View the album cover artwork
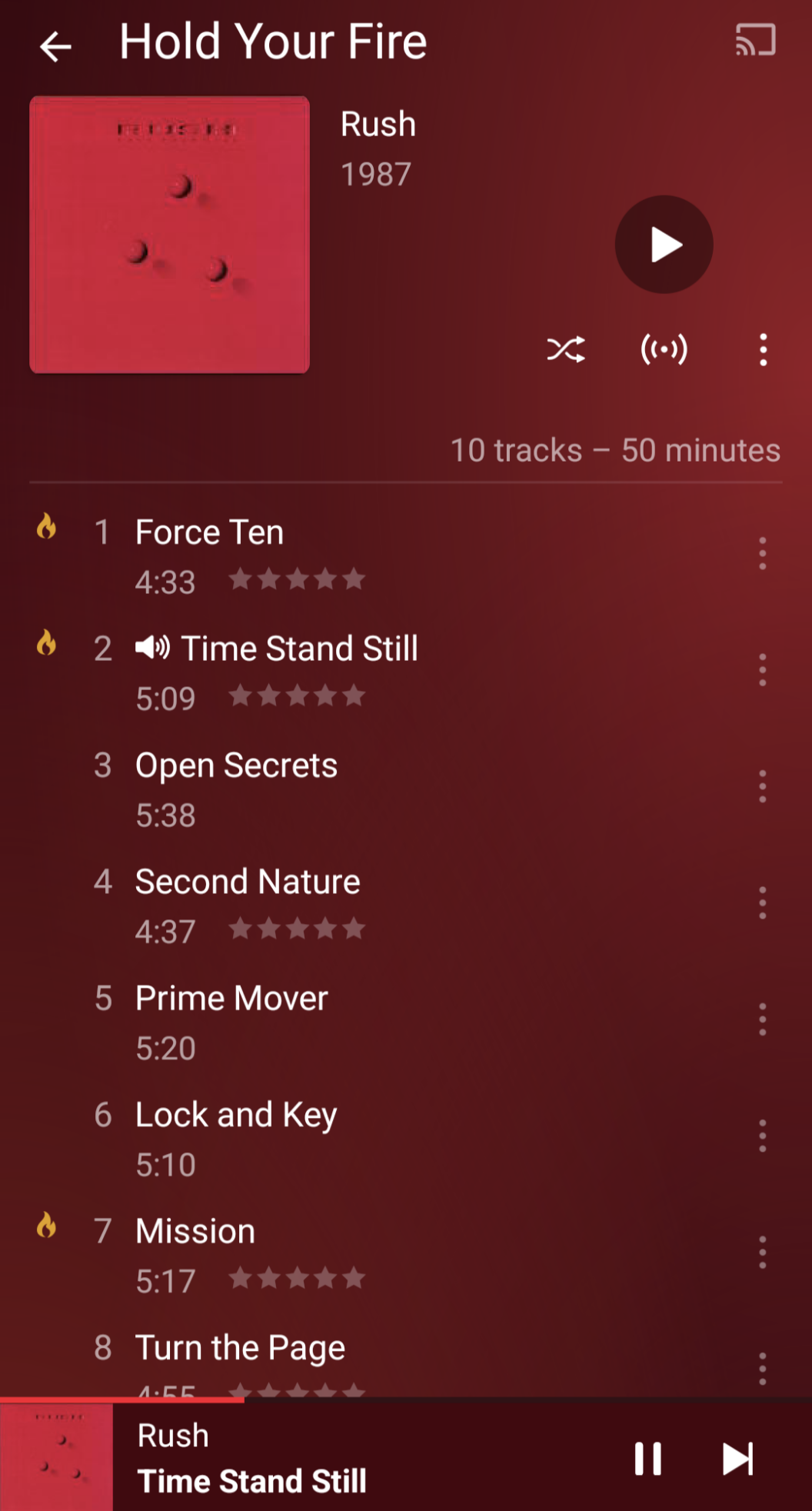Screen dimensions: 812x1511 (x=169, y=235)
